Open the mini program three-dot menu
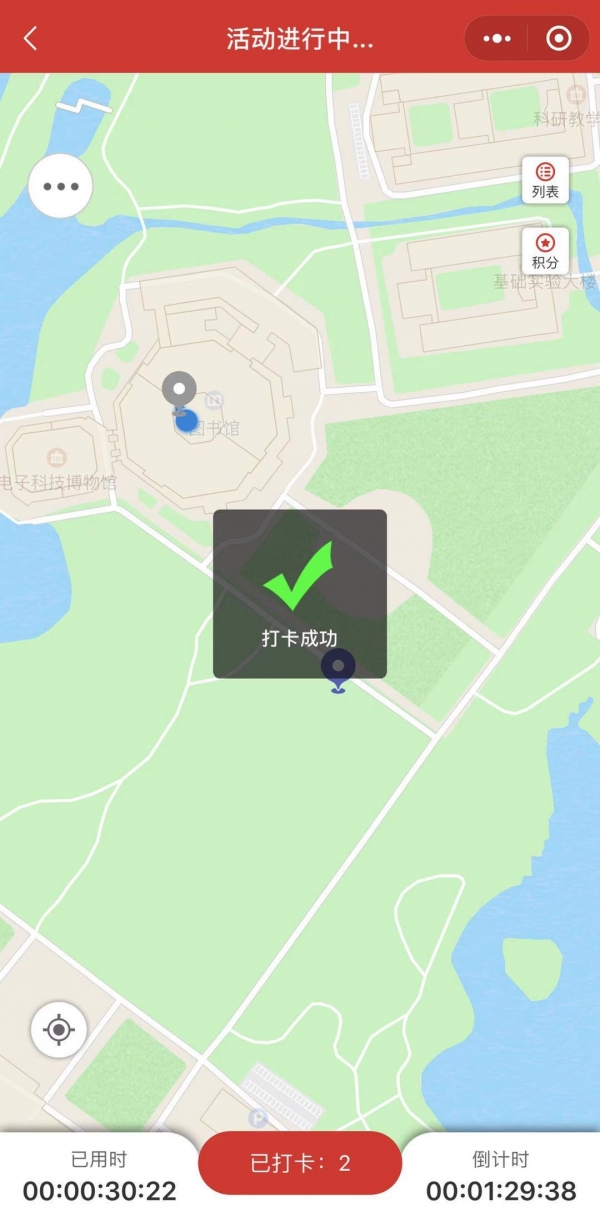The image size is (600, 1217). pos(496,39)
